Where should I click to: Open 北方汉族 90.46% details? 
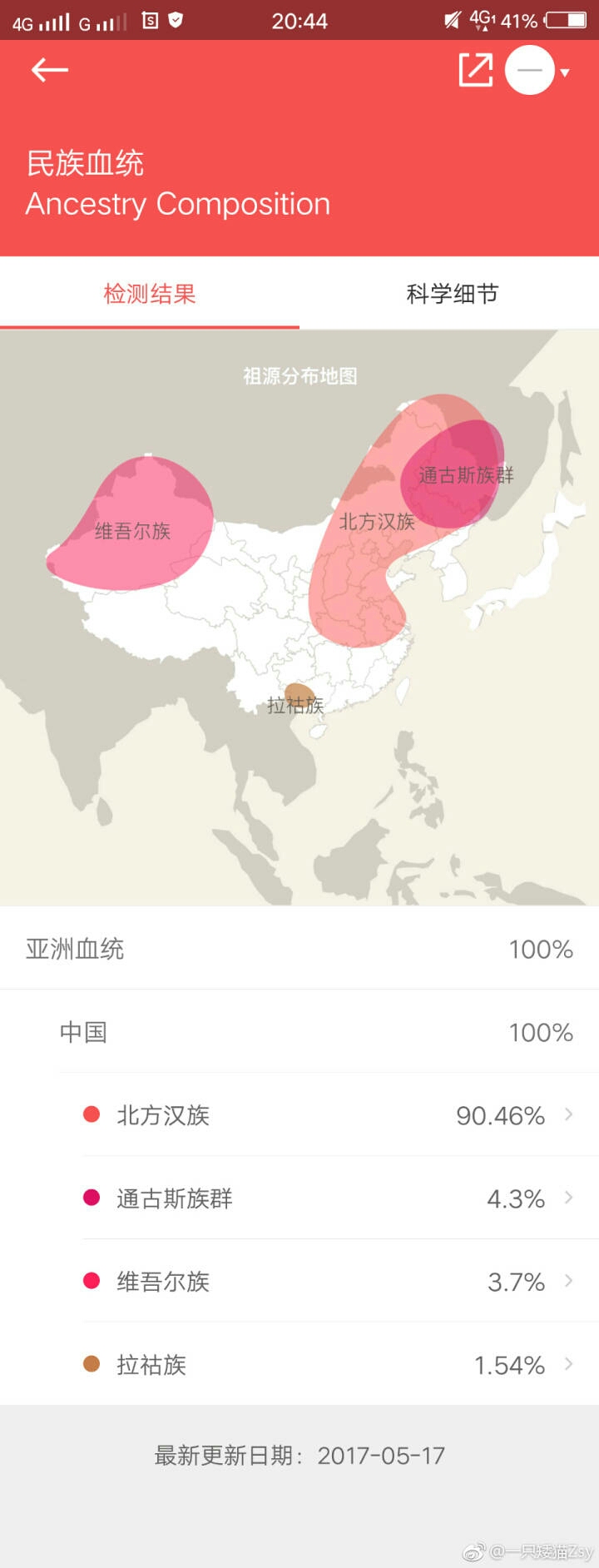coord(333,1115)
